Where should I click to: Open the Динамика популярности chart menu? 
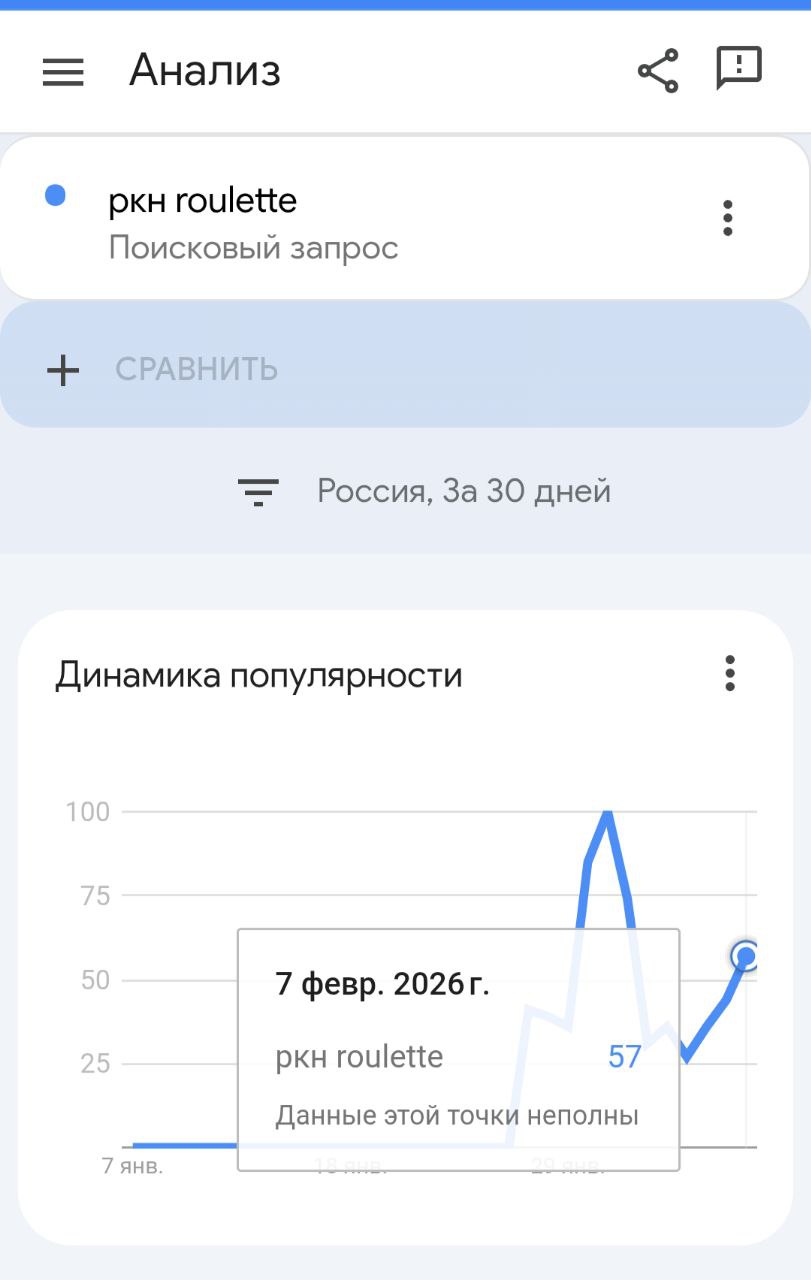pyautogui.click(x=730, y=674)
